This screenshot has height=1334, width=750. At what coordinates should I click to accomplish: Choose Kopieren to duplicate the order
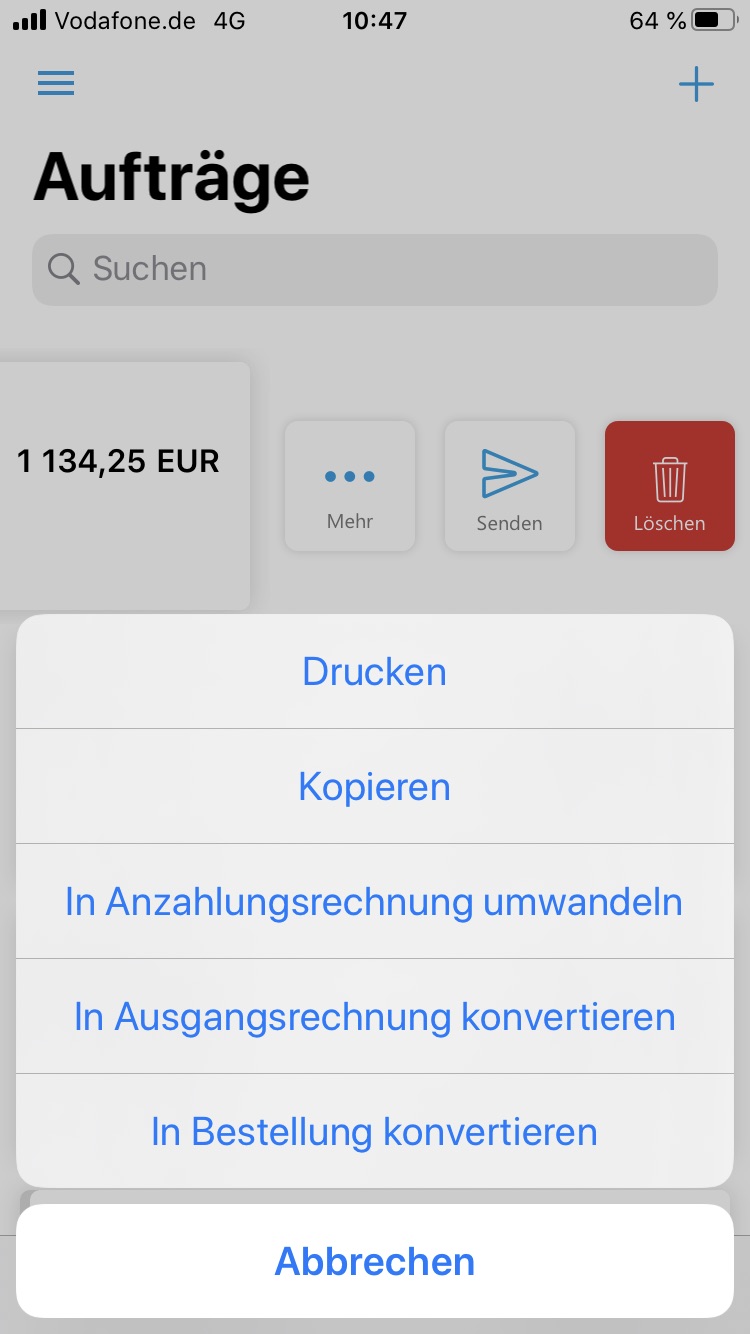click(375, 786)
